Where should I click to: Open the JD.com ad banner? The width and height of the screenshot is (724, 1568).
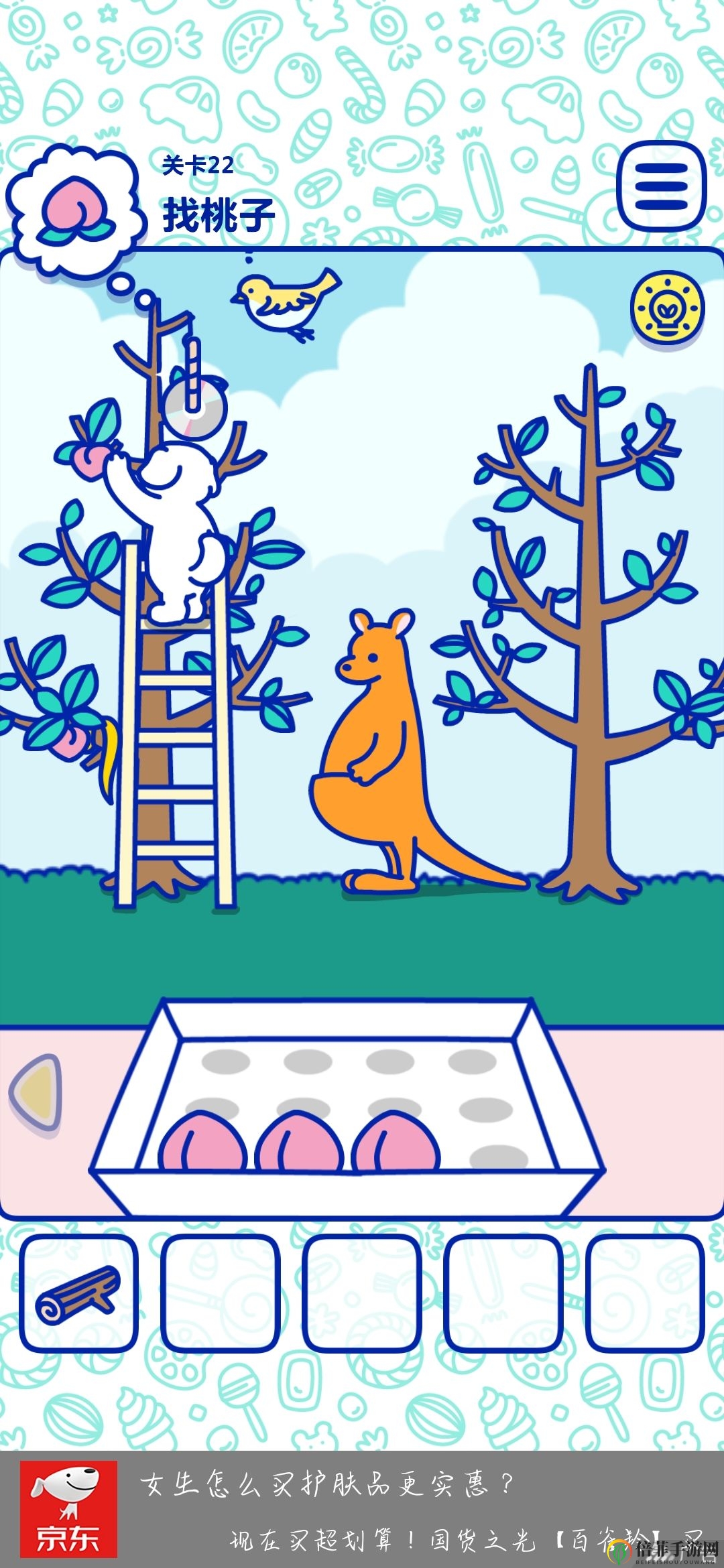tap(362, 1509)
